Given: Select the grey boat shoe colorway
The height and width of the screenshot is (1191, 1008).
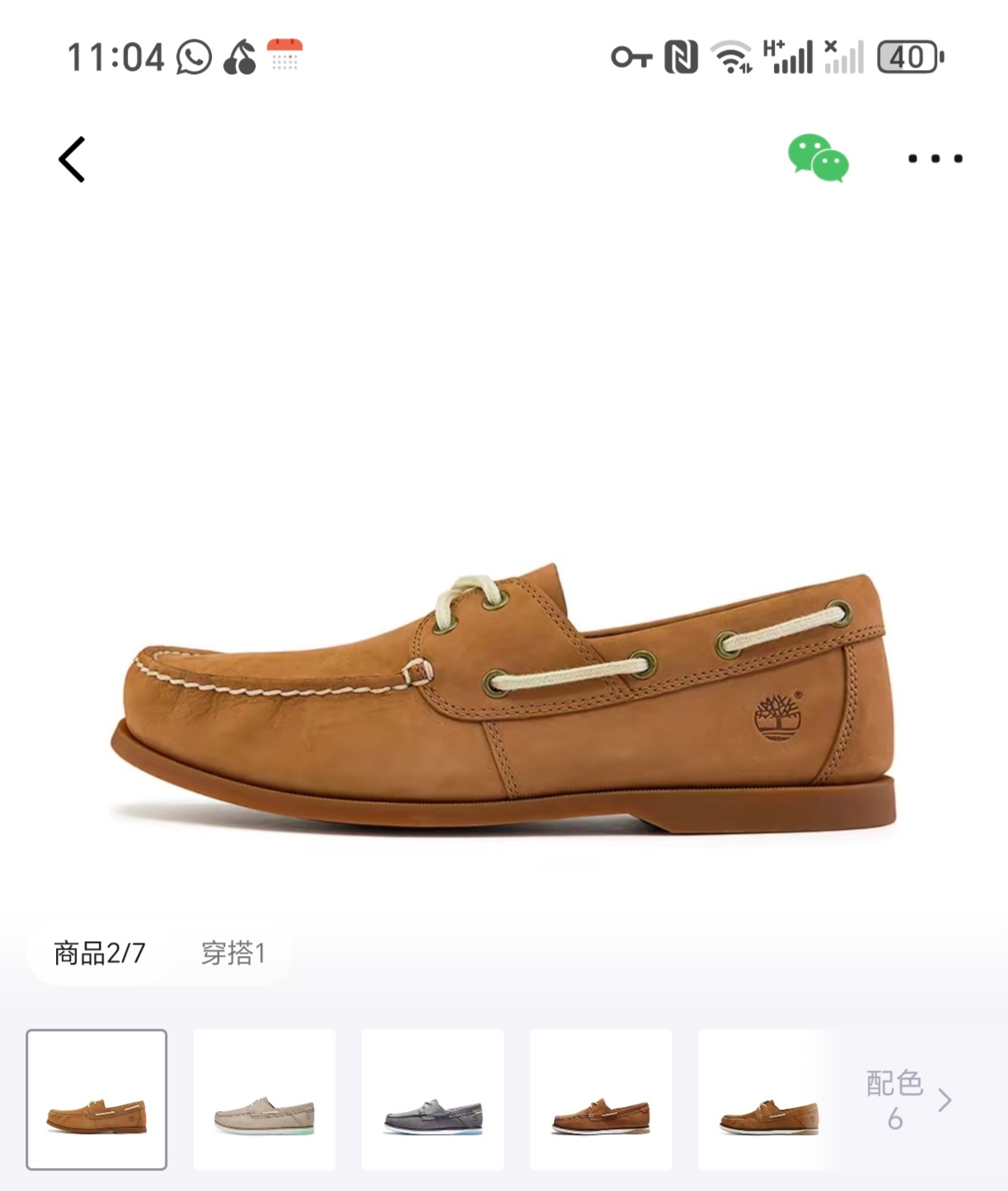Looking at the screenshot, I should click(433, 1100).
